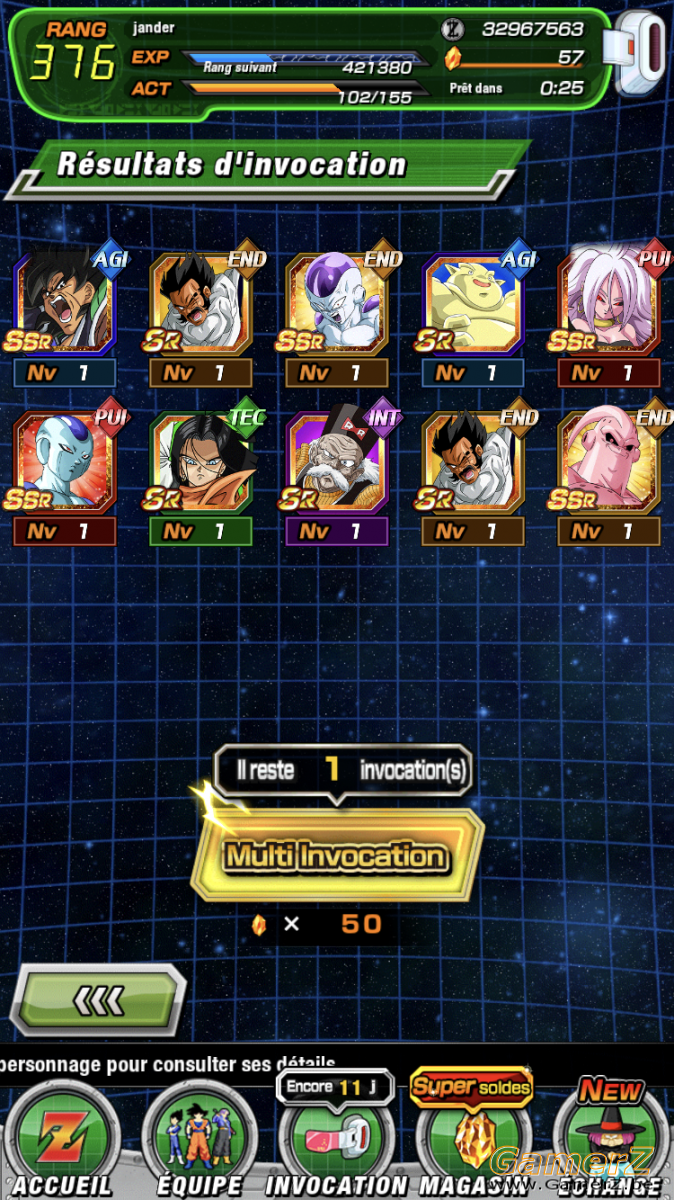Go to the Magasin tab
674x1200 pixels.
[470, 1140]
